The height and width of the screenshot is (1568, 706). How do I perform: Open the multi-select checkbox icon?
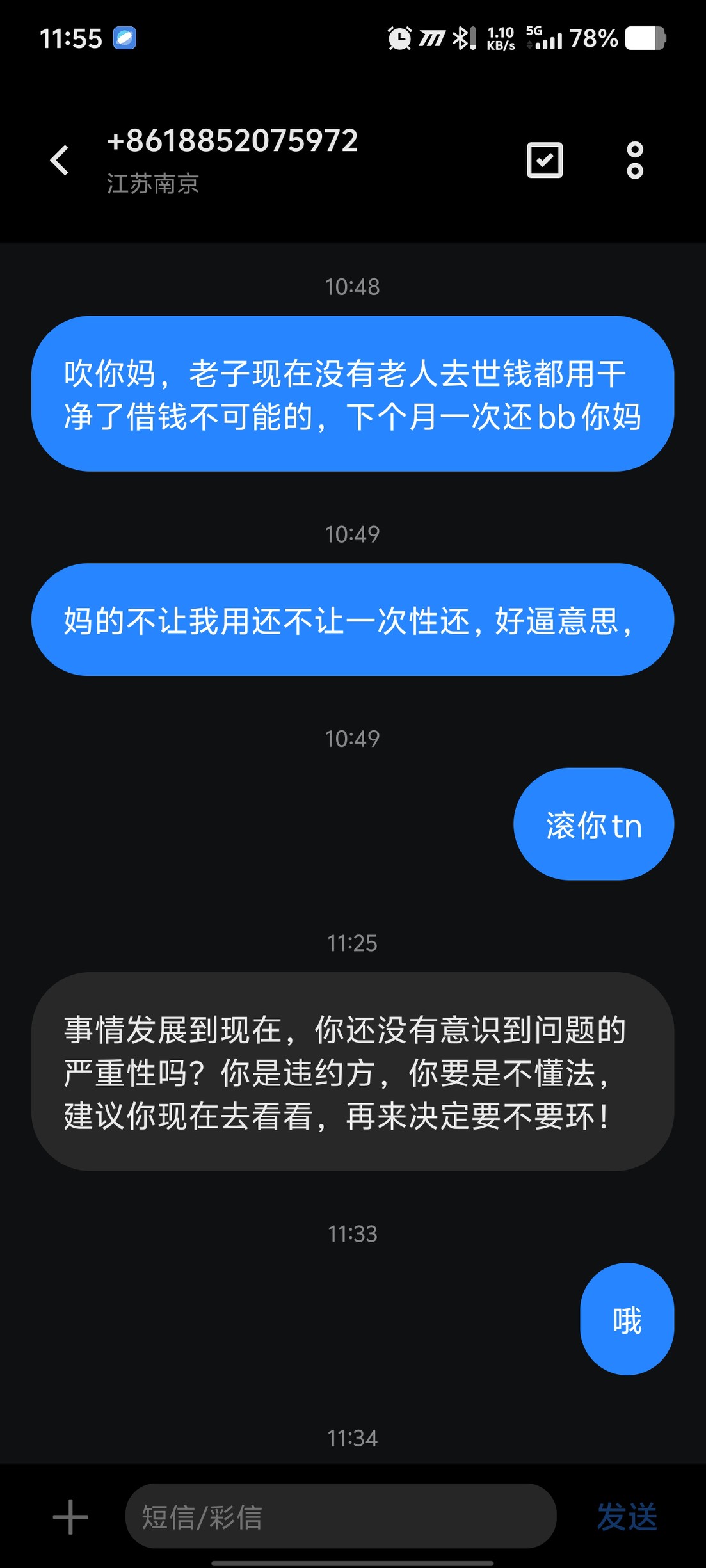tap(545, 160)
